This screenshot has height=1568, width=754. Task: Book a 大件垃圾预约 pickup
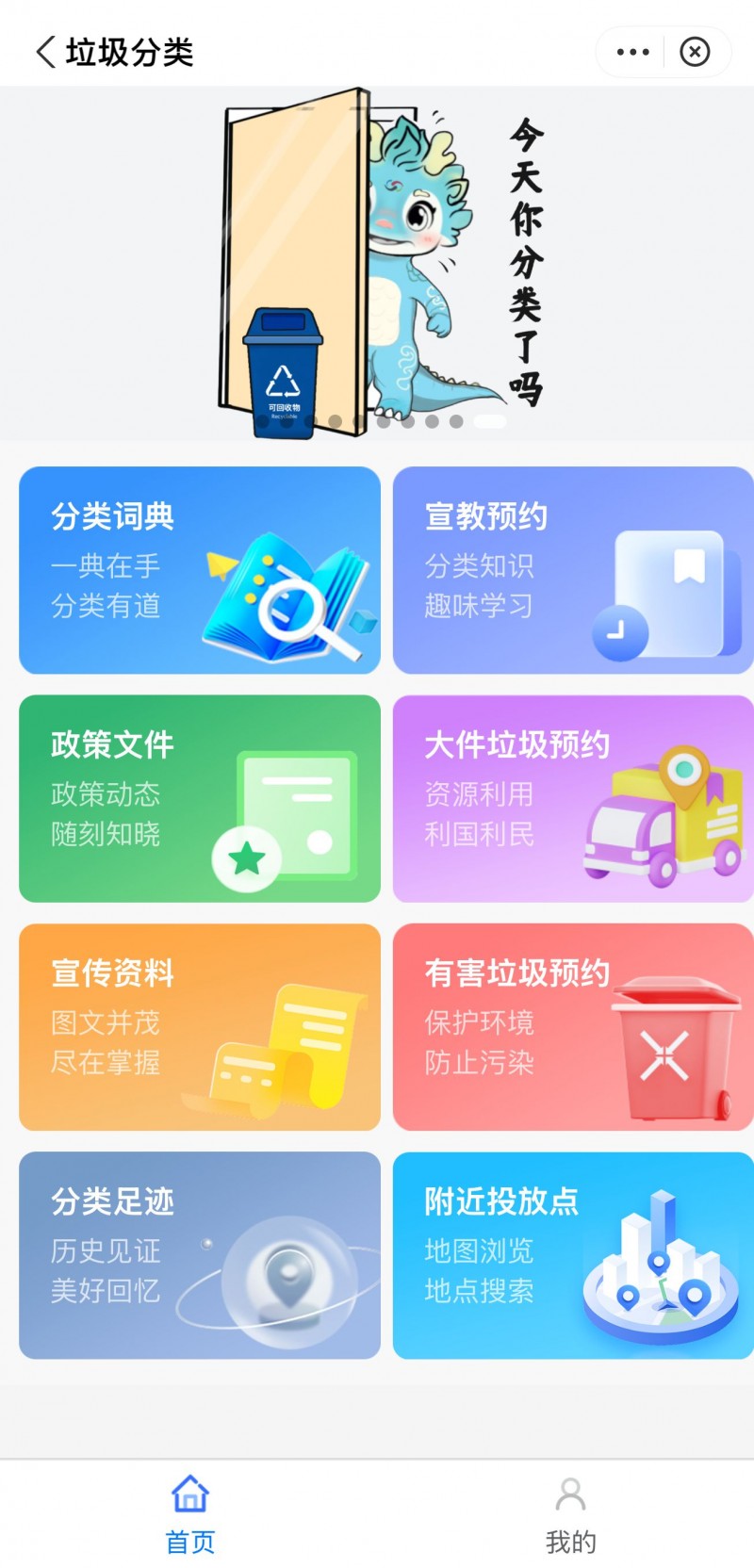572,798
